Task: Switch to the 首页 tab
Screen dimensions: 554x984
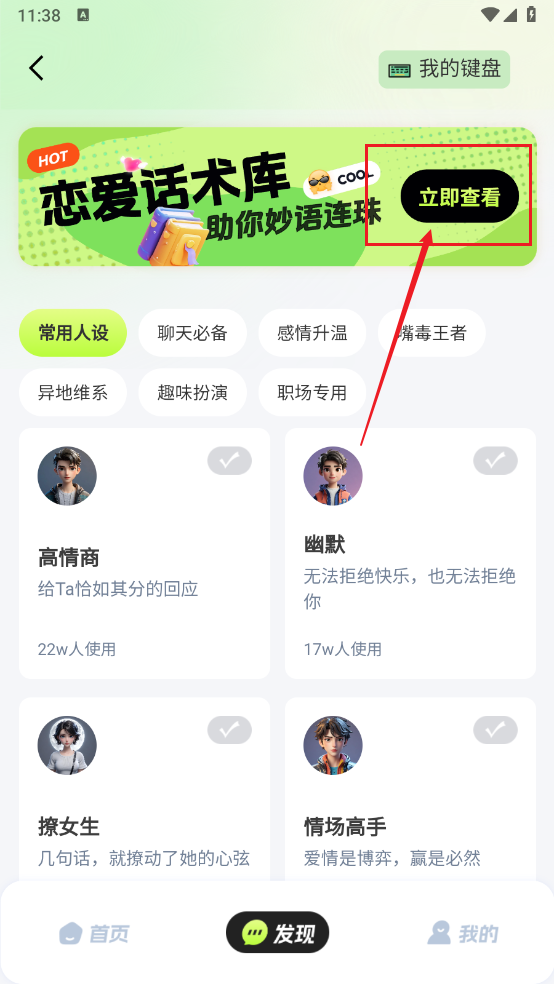Action: coord(94,933)
